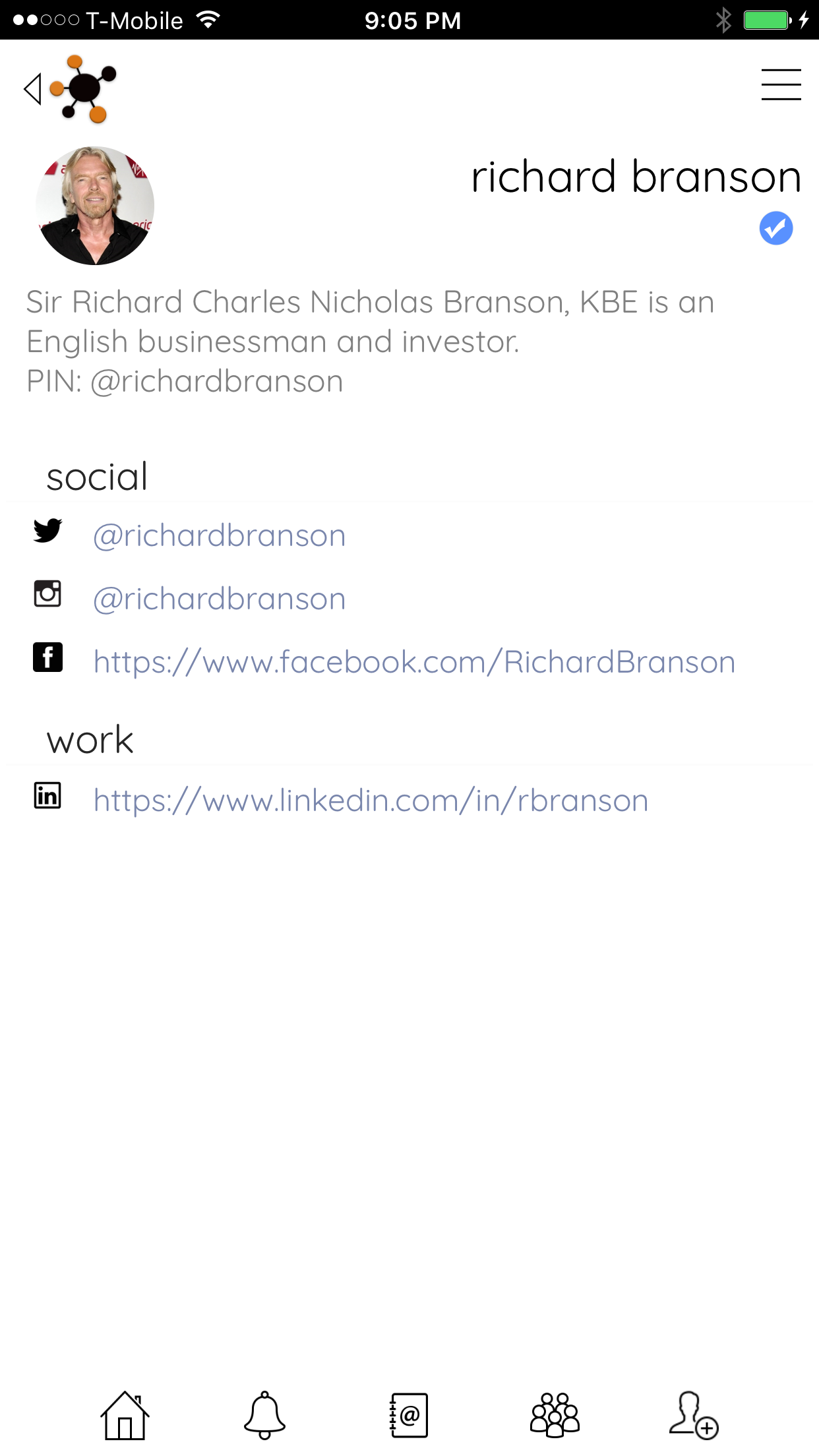View Richard Branson's profile photo
Viewport: 819px width, 1456px height.
(95, 206)
